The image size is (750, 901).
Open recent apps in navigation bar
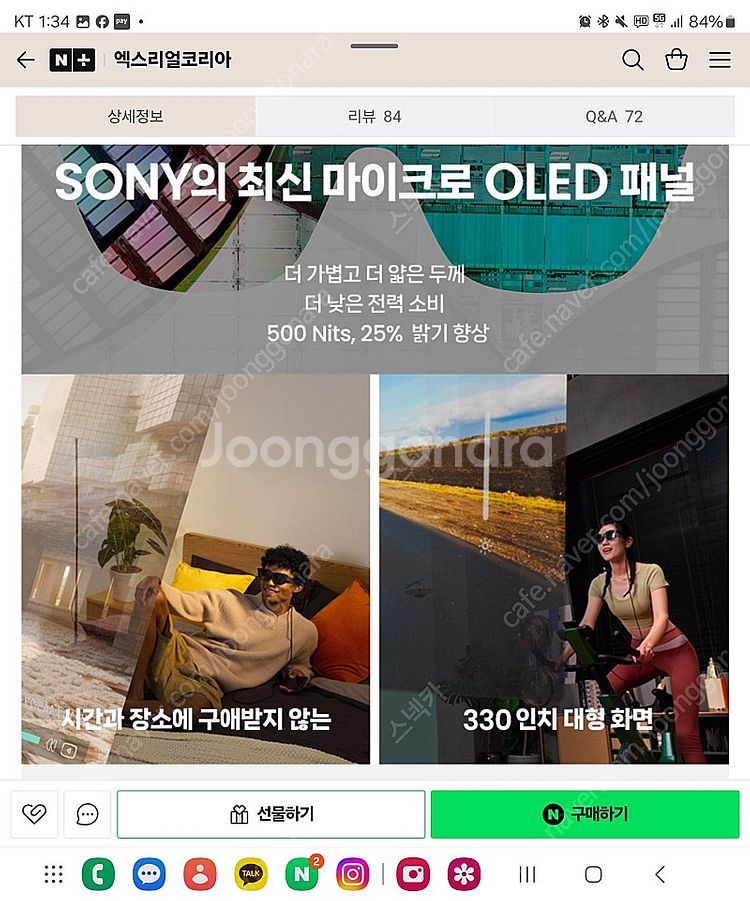tap(527, 875)
